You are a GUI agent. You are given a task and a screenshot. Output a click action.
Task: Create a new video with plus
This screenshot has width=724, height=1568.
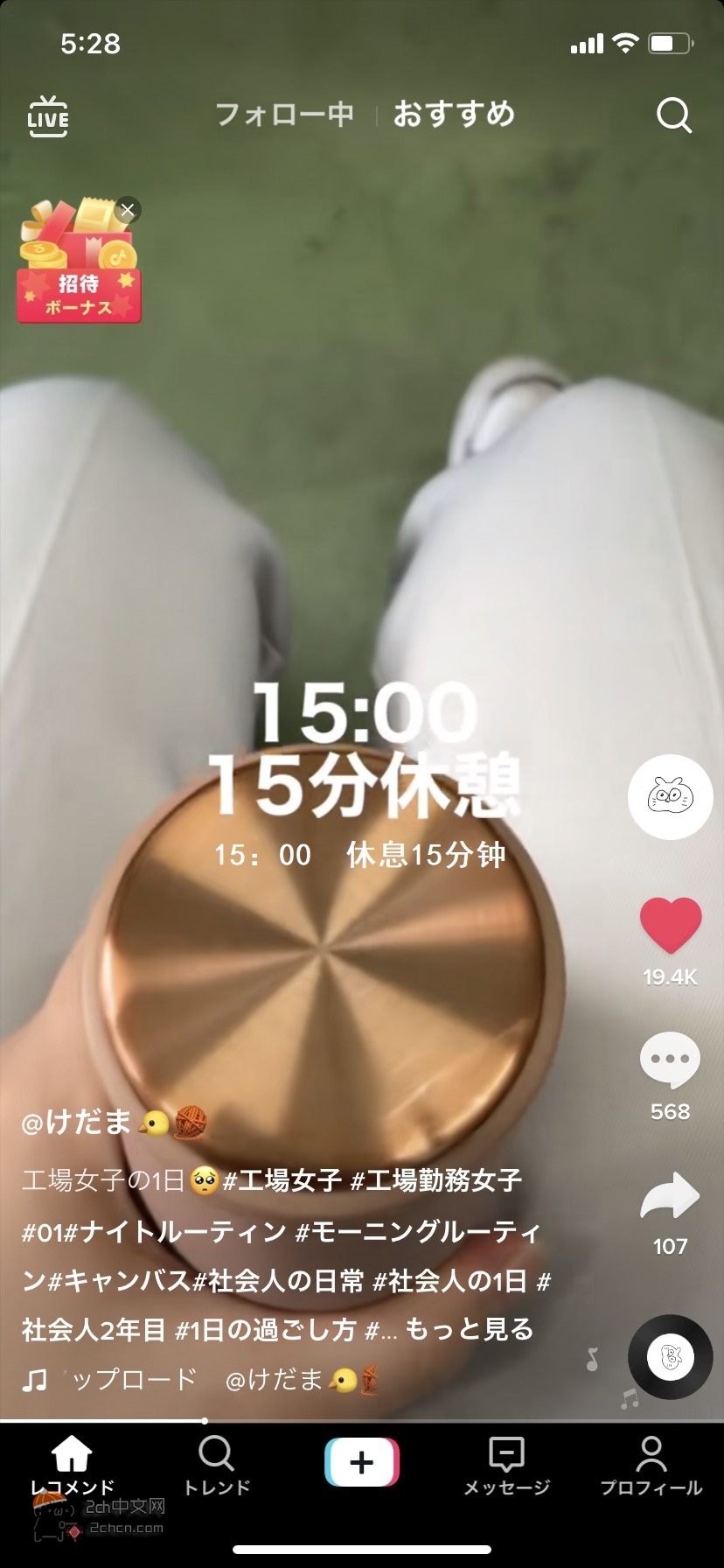click(x=361, y=1462)
